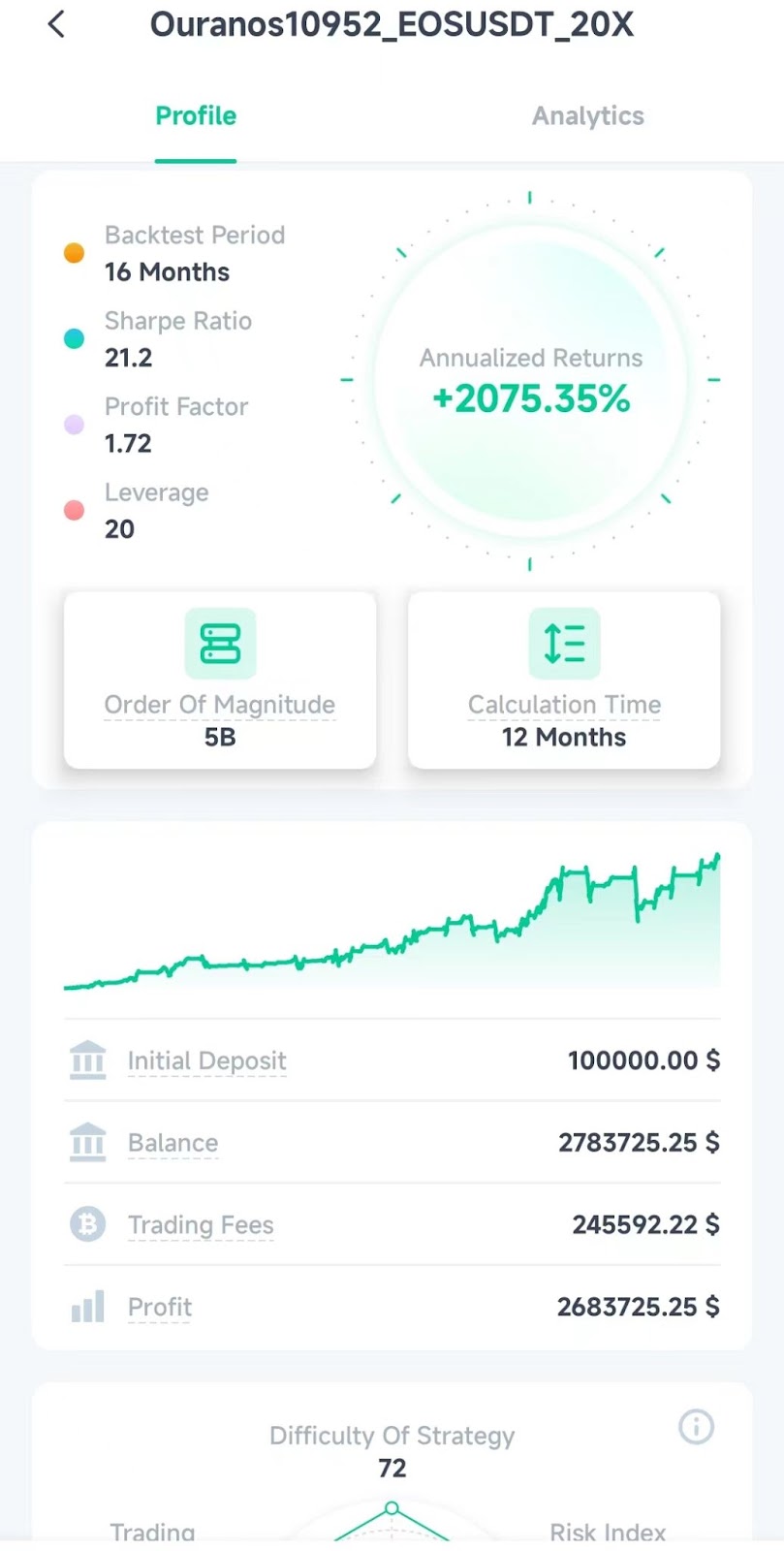Switch to the Analytics tab
Viewport: 784px width, 1551px height.
[x=587, y=116]
